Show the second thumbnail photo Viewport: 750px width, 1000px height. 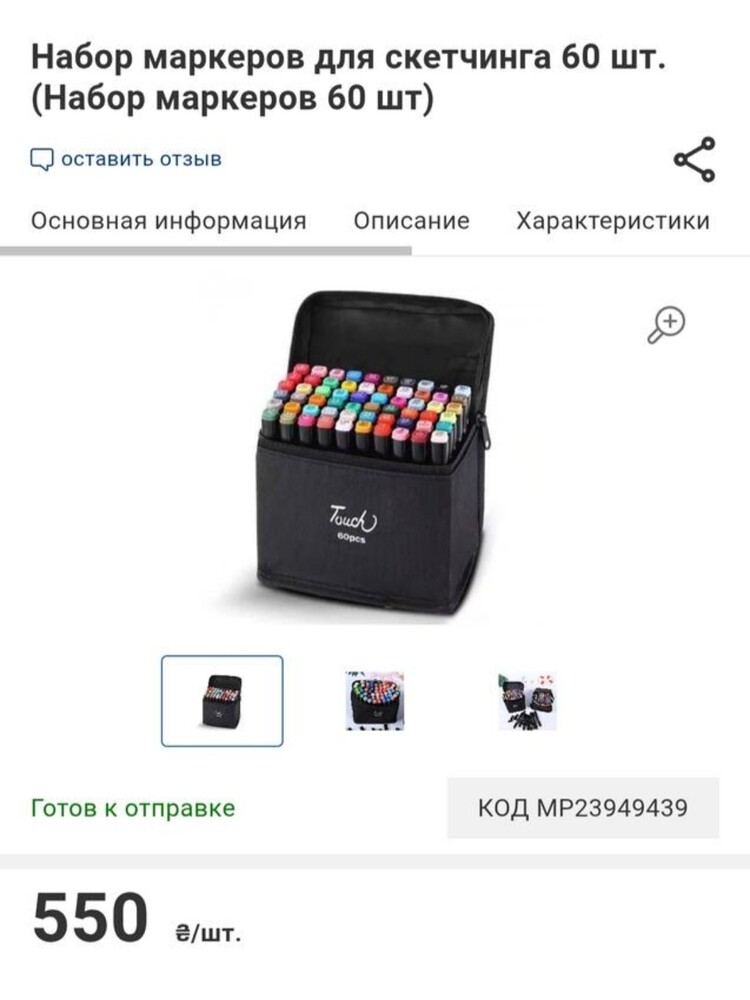point(374,701)
